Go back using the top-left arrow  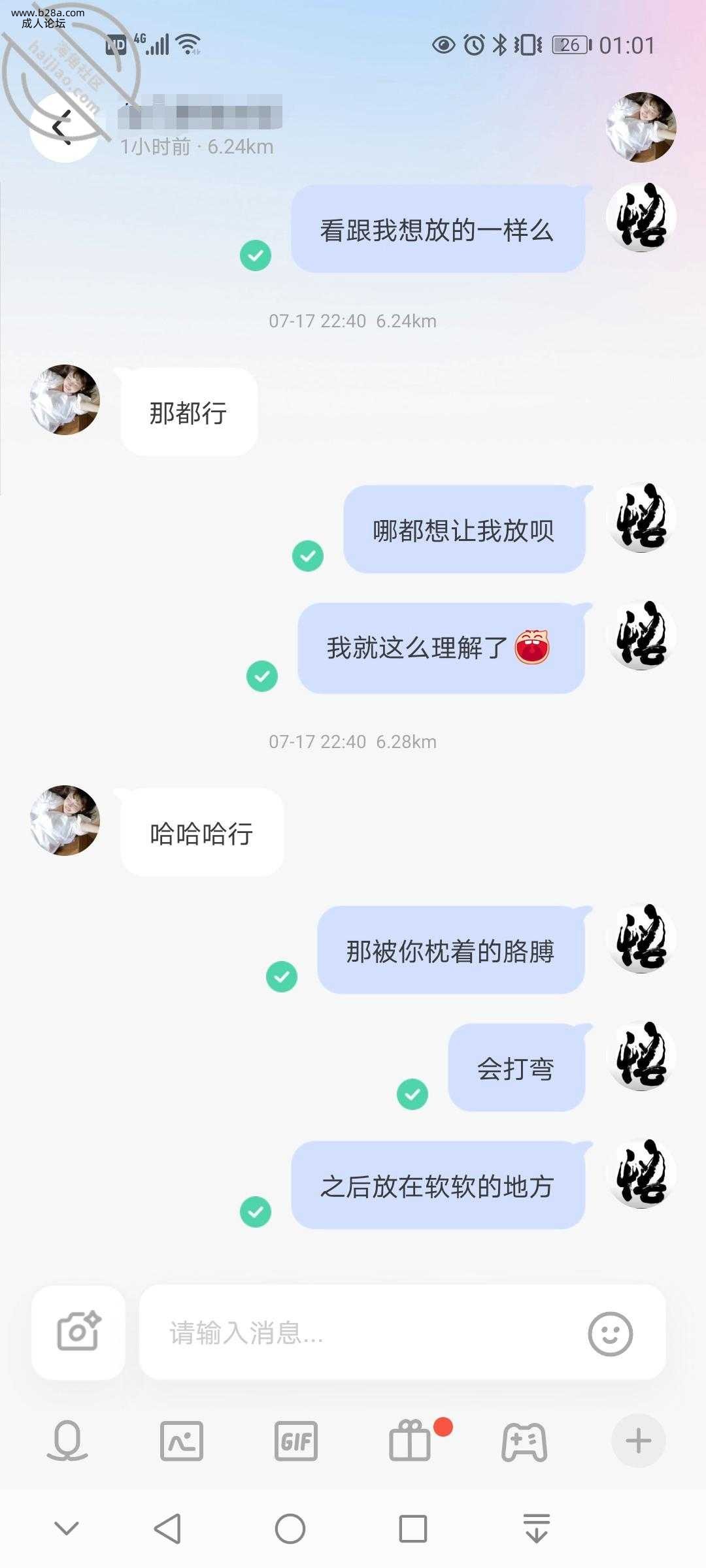click(62, 127)
